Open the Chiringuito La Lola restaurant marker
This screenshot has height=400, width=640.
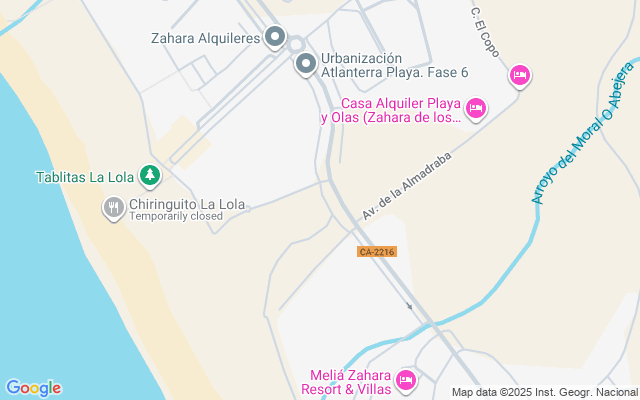click(x=113, y=208)
